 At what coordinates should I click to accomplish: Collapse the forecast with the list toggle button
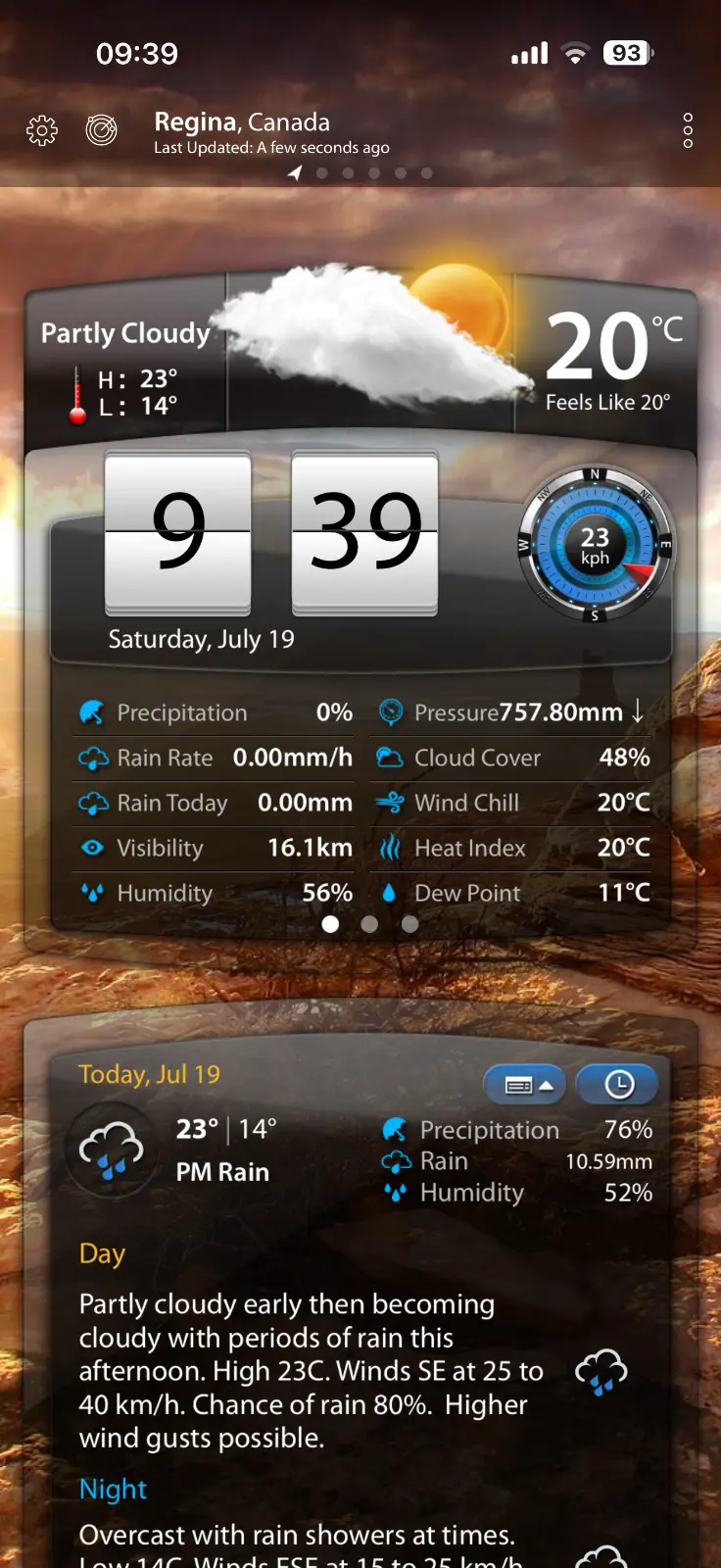point(526,1085)
